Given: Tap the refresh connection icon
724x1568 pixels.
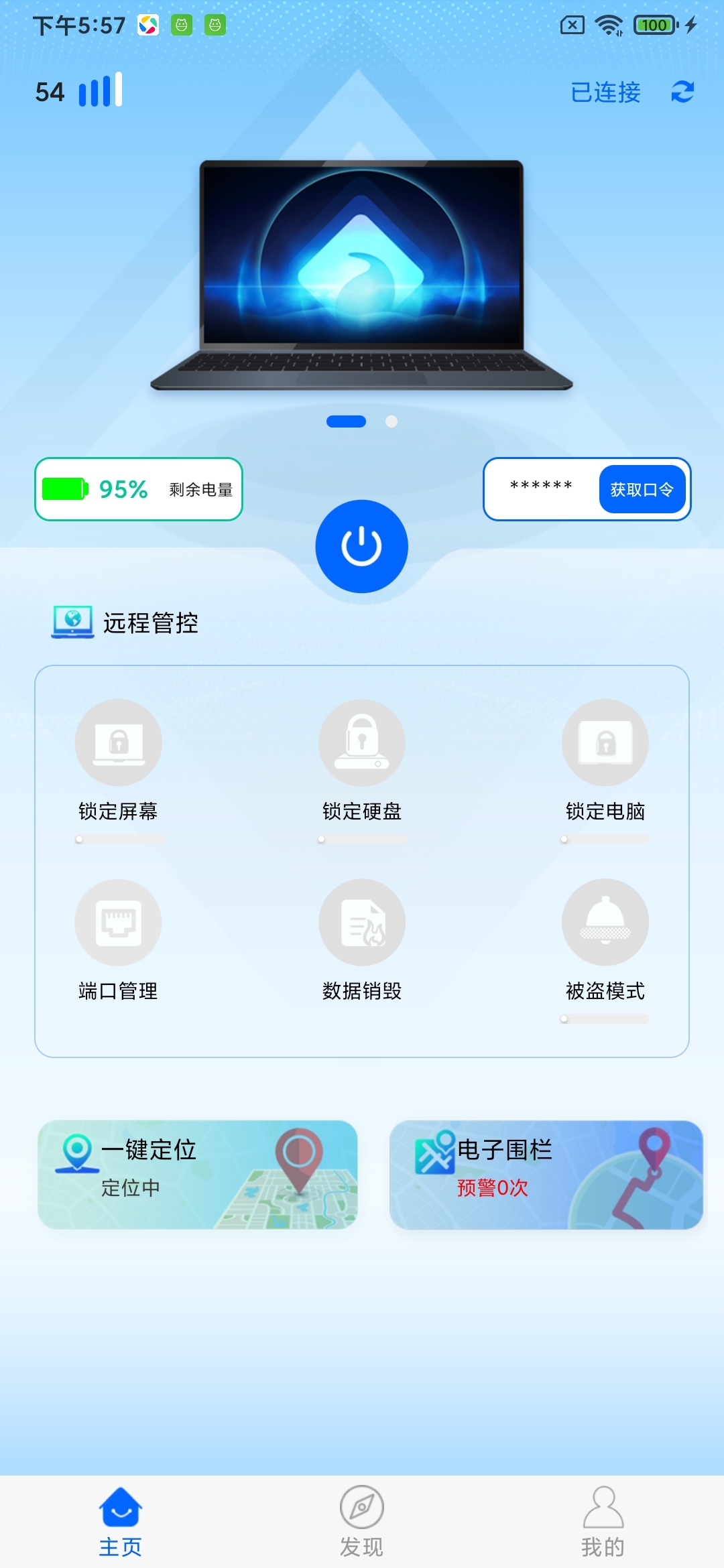Looking at the screenshot, I should point(682,92).
